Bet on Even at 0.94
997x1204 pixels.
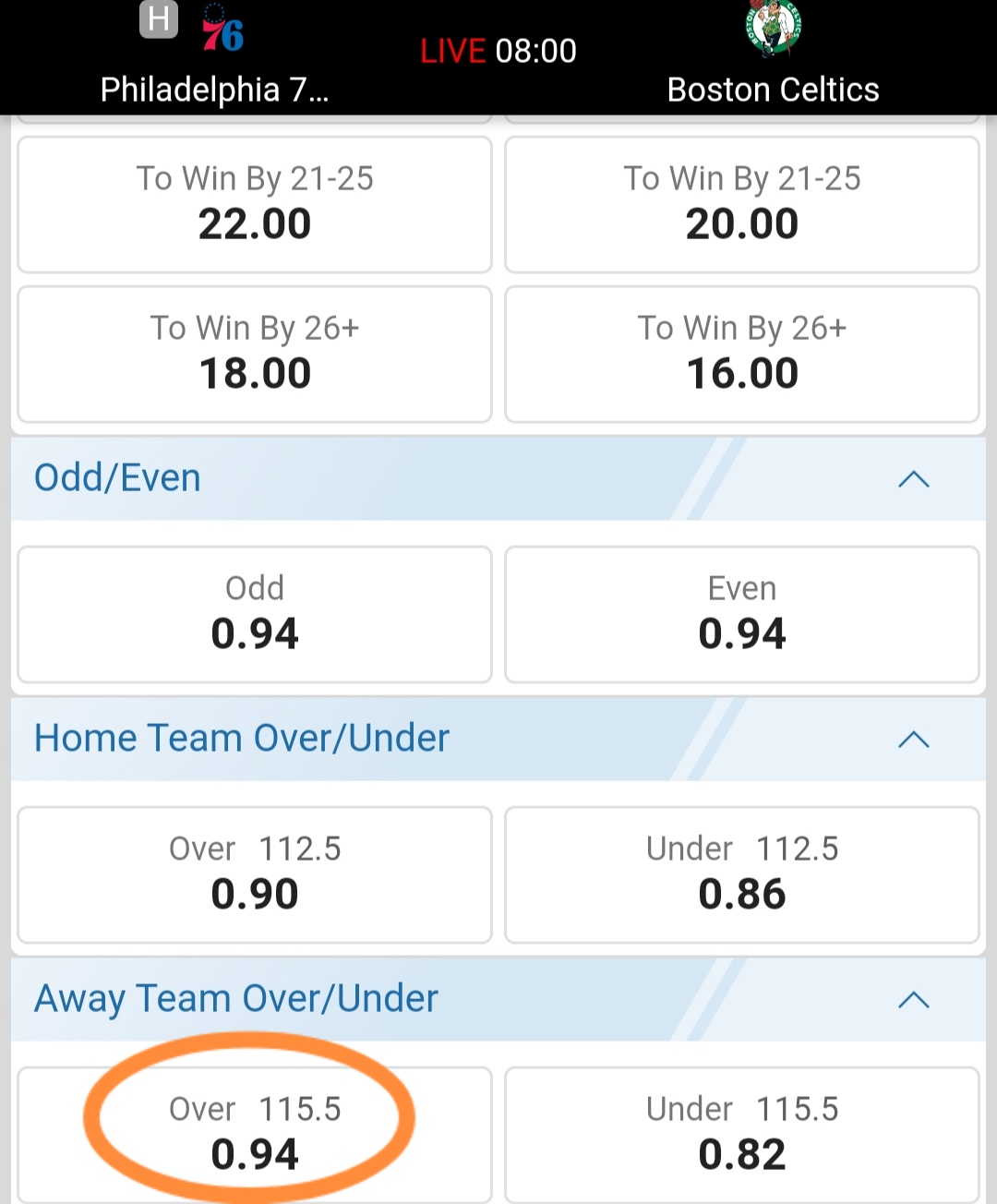click(x=741, y=614)
